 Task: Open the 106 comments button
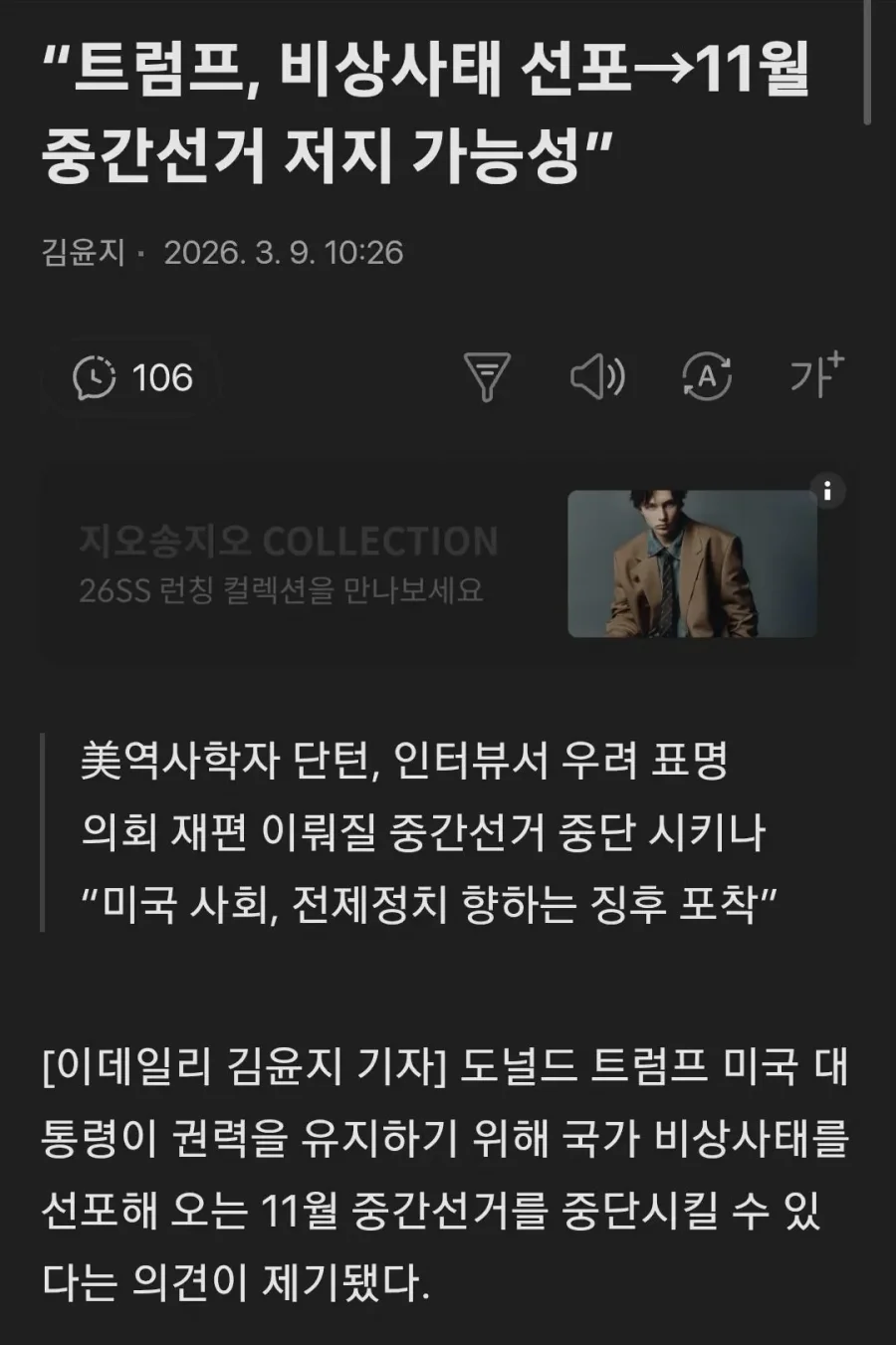coord(132,378)
